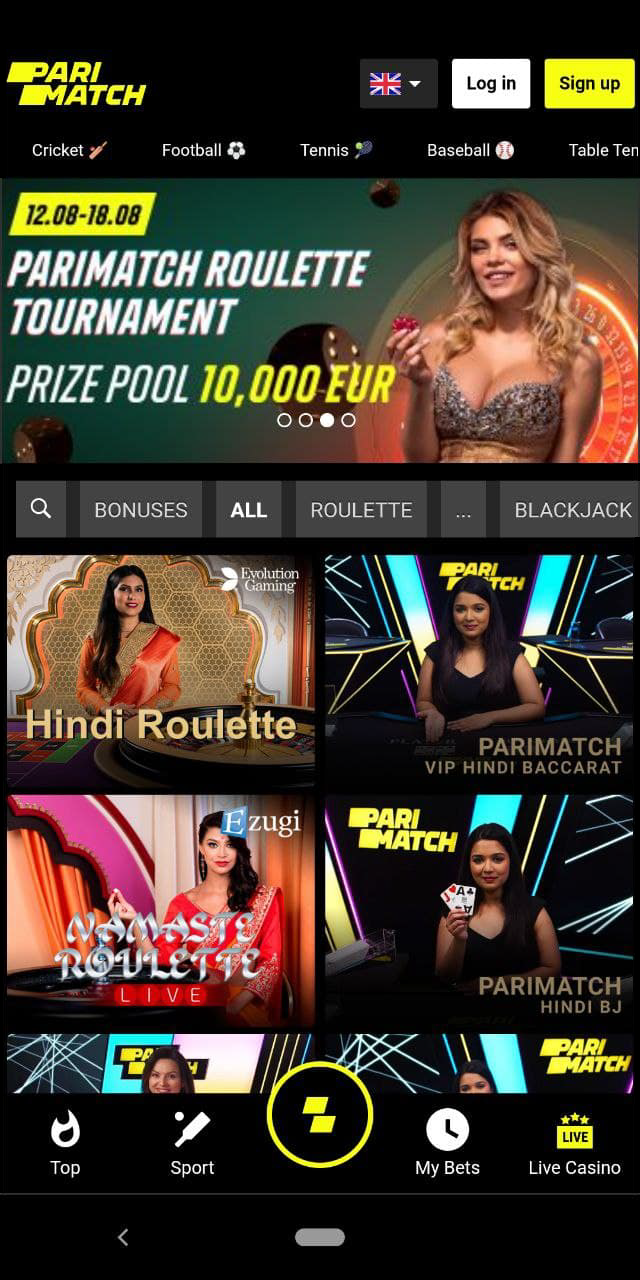Tap the Sign up button
Screen dimensions: 640x1280
pyautogui.click(x=589, y=83)
